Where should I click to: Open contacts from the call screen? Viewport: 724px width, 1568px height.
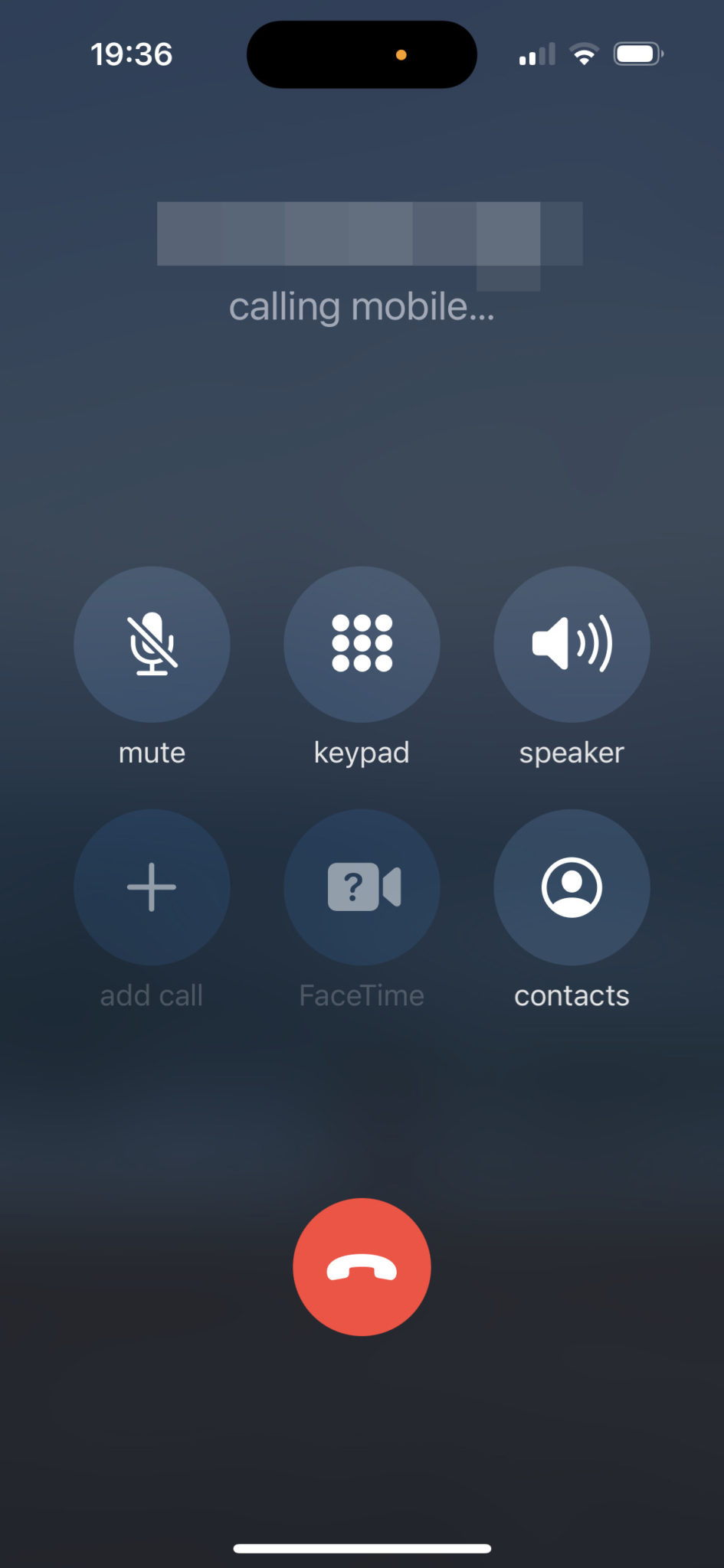coord(572,887)
